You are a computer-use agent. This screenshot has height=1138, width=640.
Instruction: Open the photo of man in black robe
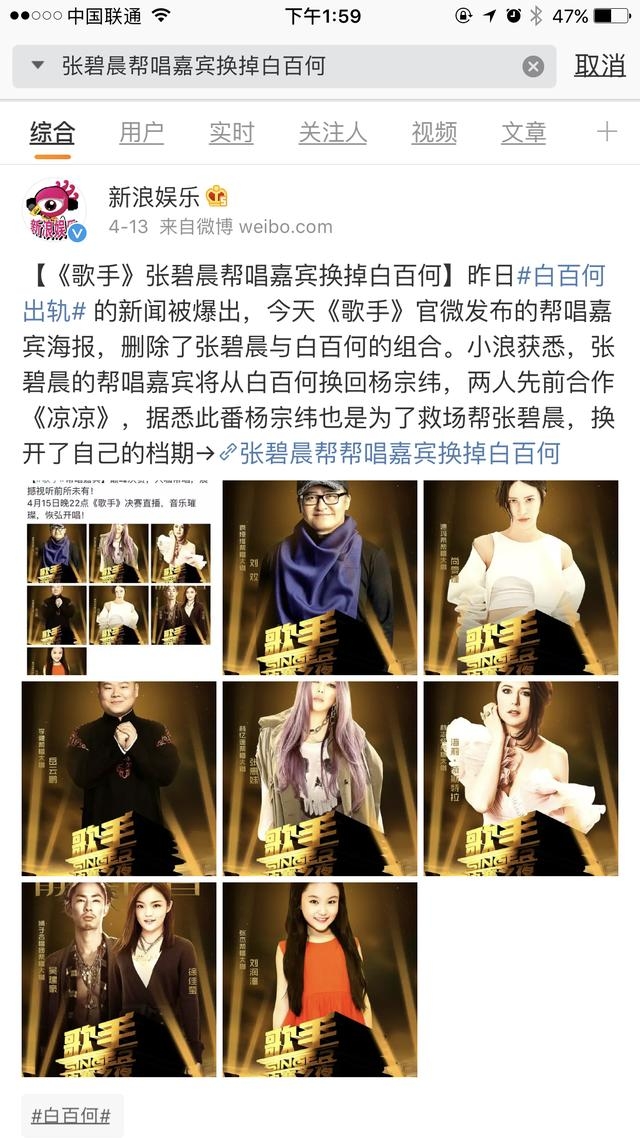(119, 778)
